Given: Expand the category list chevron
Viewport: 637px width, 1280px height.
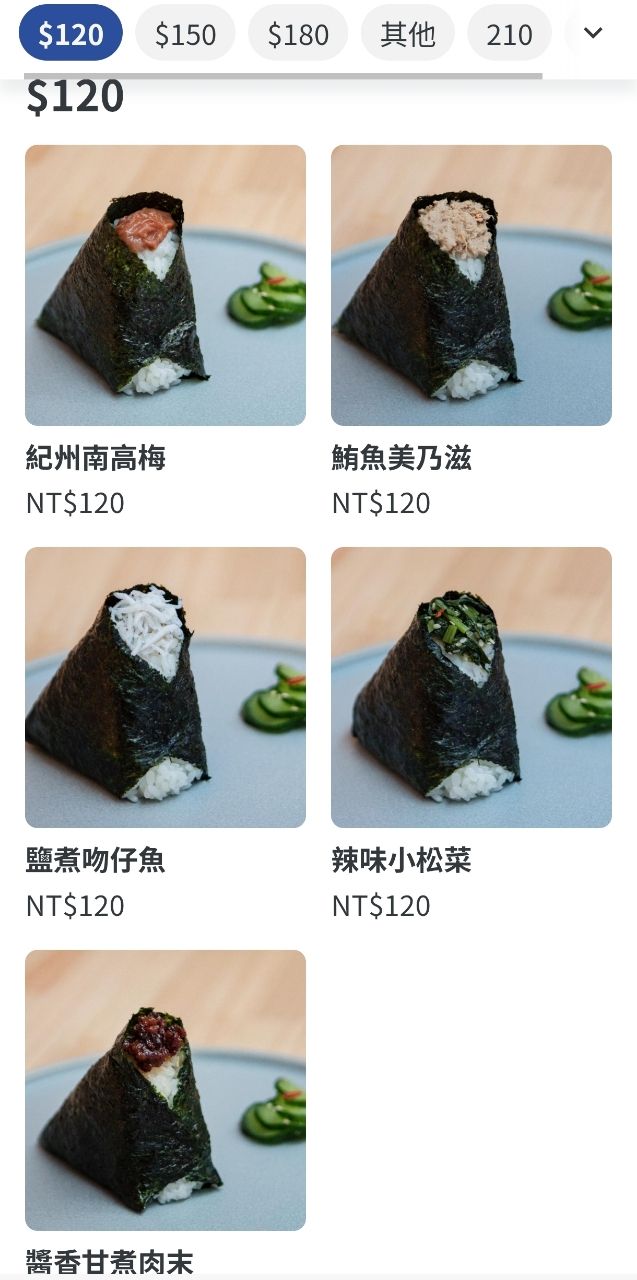Looking at the screenshot, I should point(593,33).
